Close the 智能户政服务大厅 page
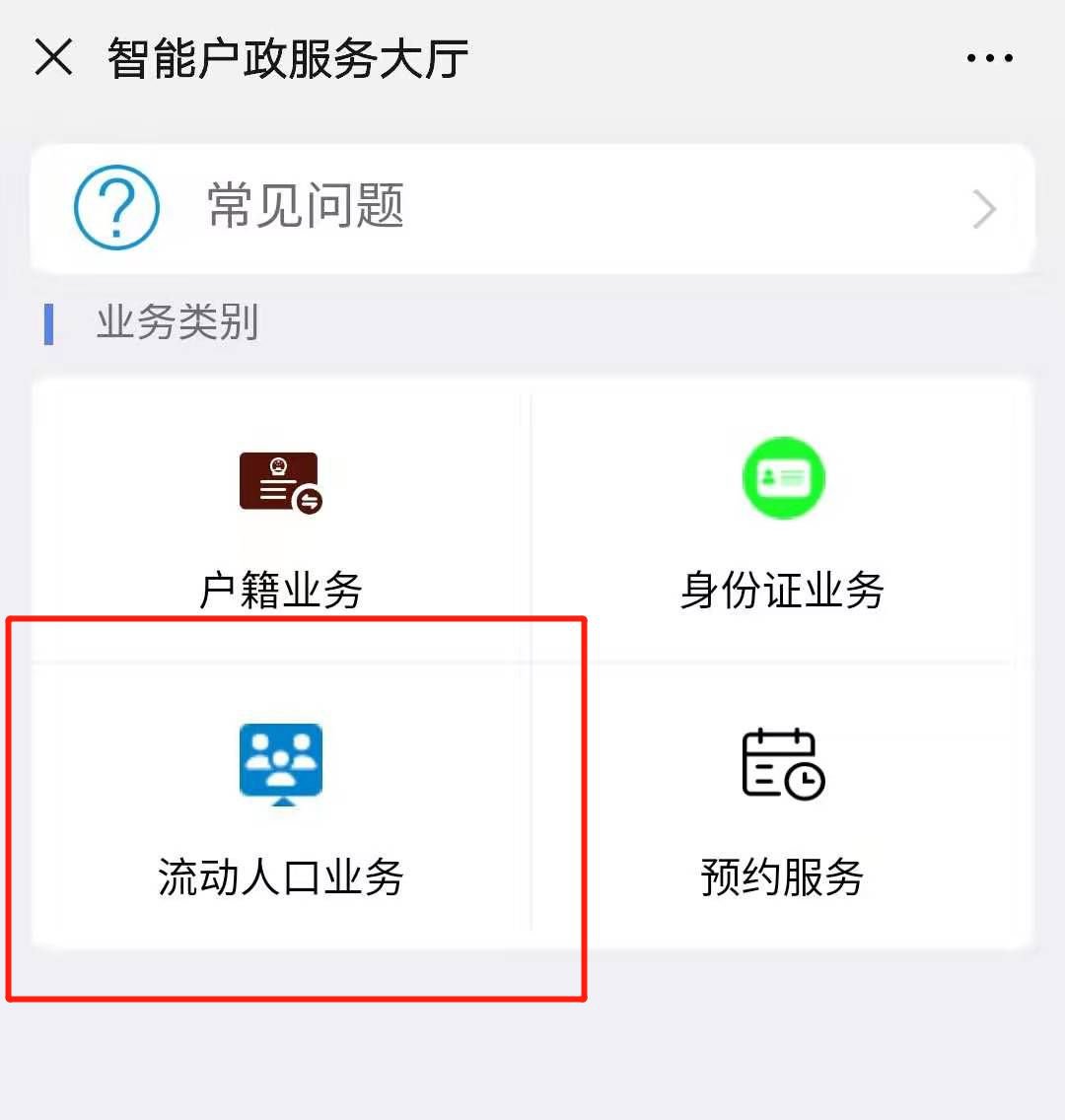1065x1120 pixels. click(54, 57)
